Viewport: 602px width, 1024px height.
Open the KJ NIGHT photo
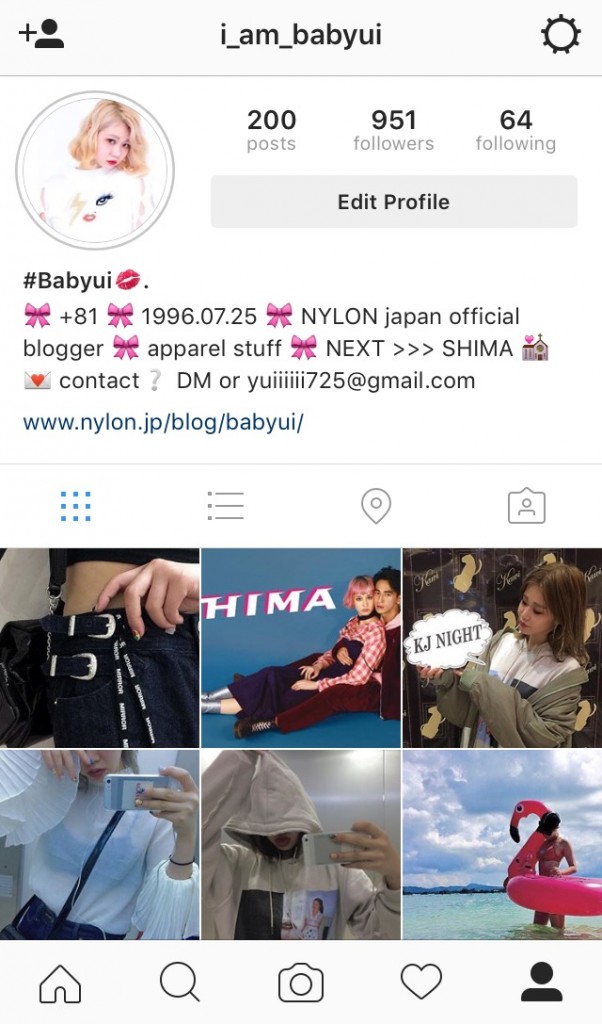click(x=502, y=648)
